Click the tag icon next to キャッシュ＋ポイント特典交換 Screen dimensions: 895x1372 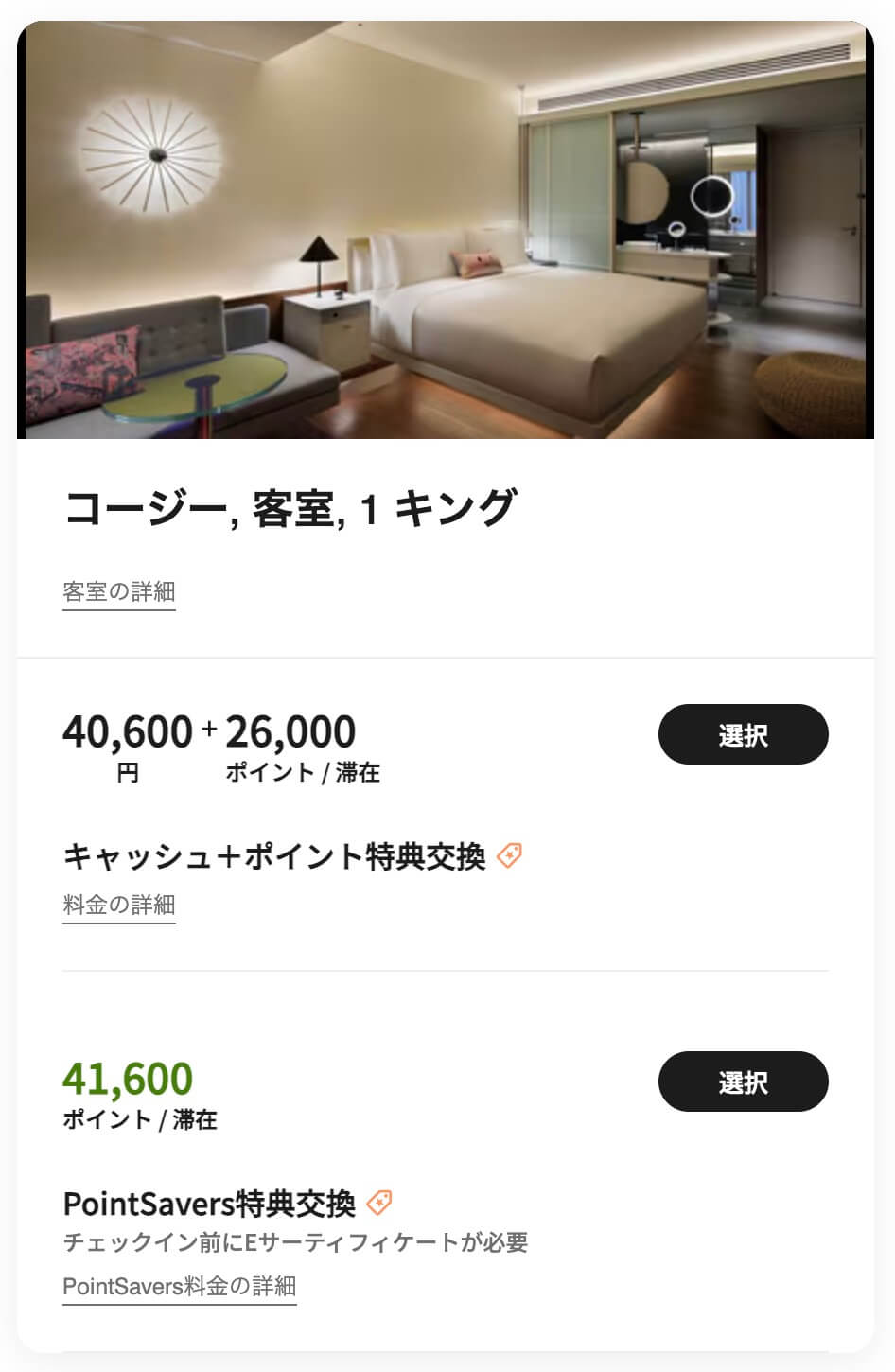510,854
